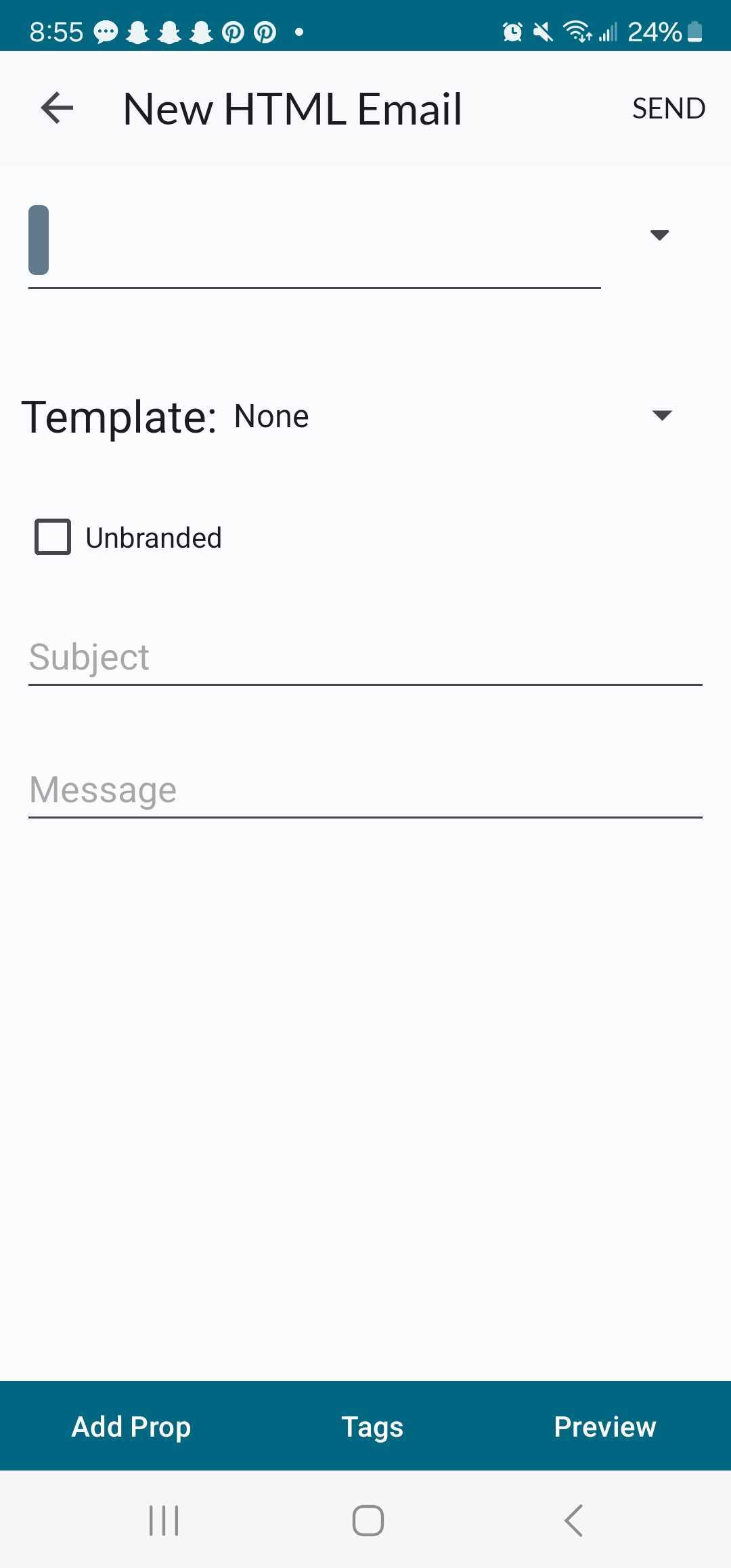Tap the Message input field
This screenshot has width=731, height=1568.
(x=365, y=788)
